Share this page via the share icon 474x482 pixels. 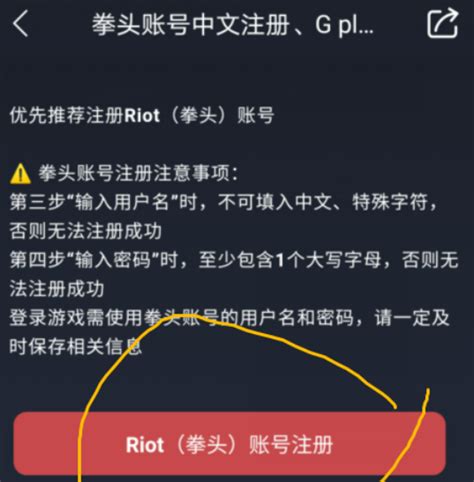(443, 23)
